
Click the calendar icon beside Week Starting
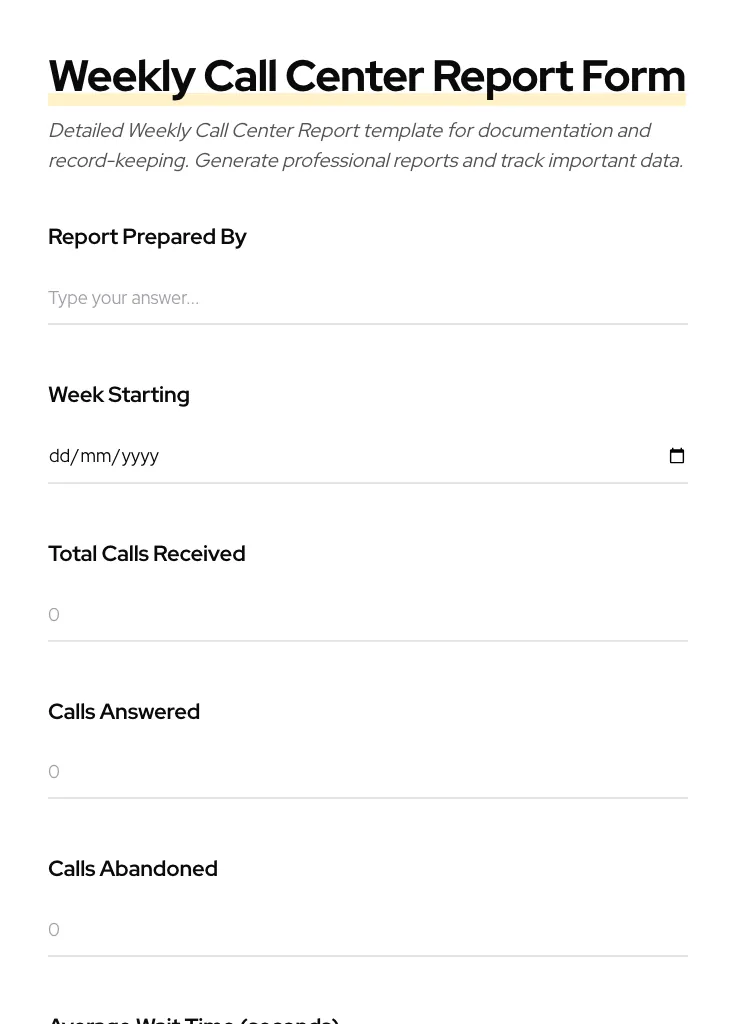tap(677, 456)
